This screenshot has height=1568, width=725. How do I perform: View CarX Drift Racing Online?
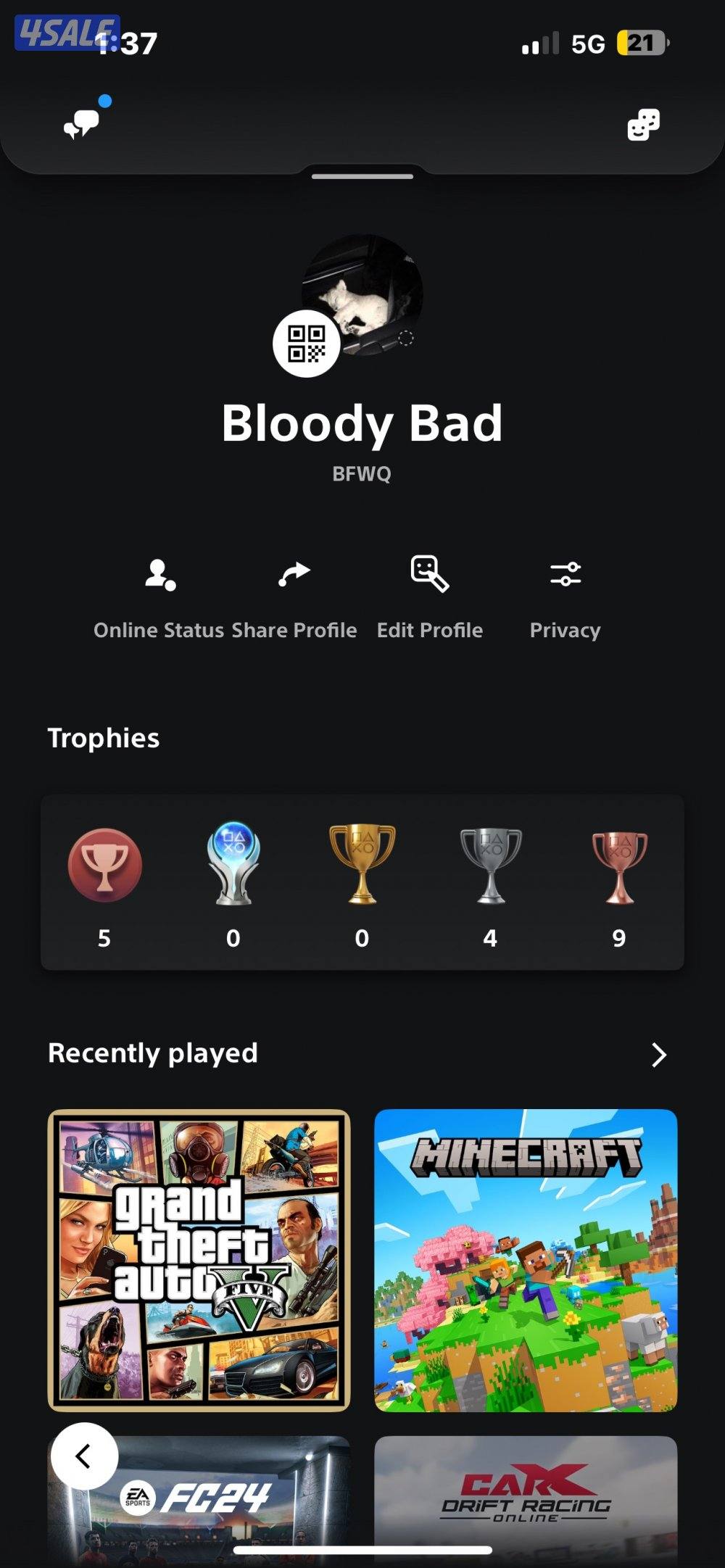(526, 1499)
